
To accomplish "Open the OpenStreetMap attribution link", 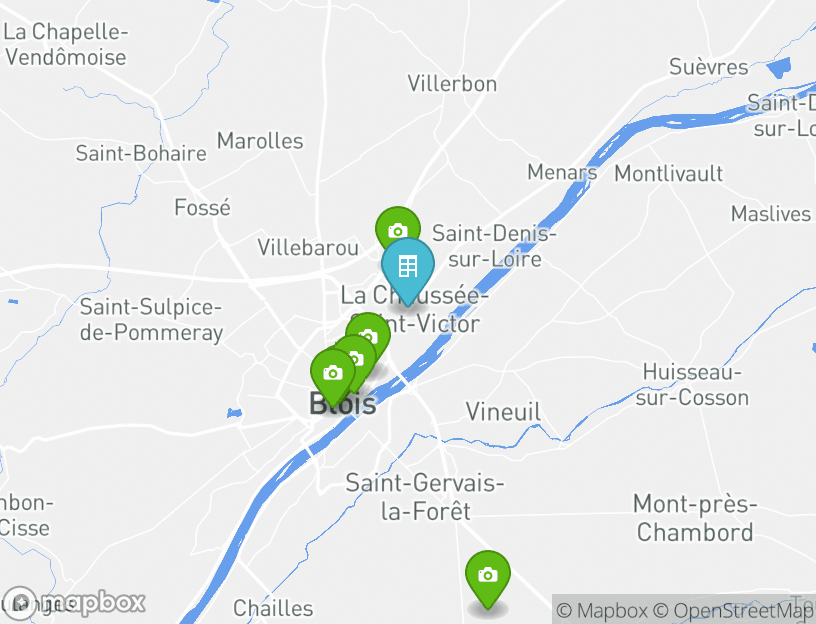I will [x=738, y=610].
